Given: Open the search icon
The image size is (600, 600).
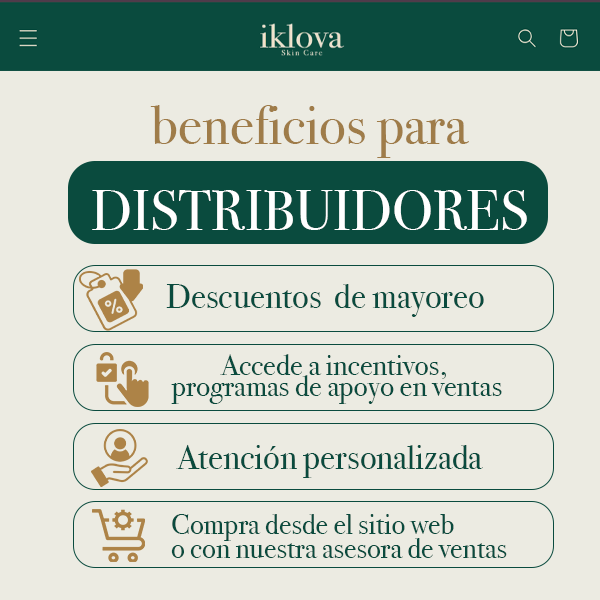Looking at the screenshot, I should (527, 38).
